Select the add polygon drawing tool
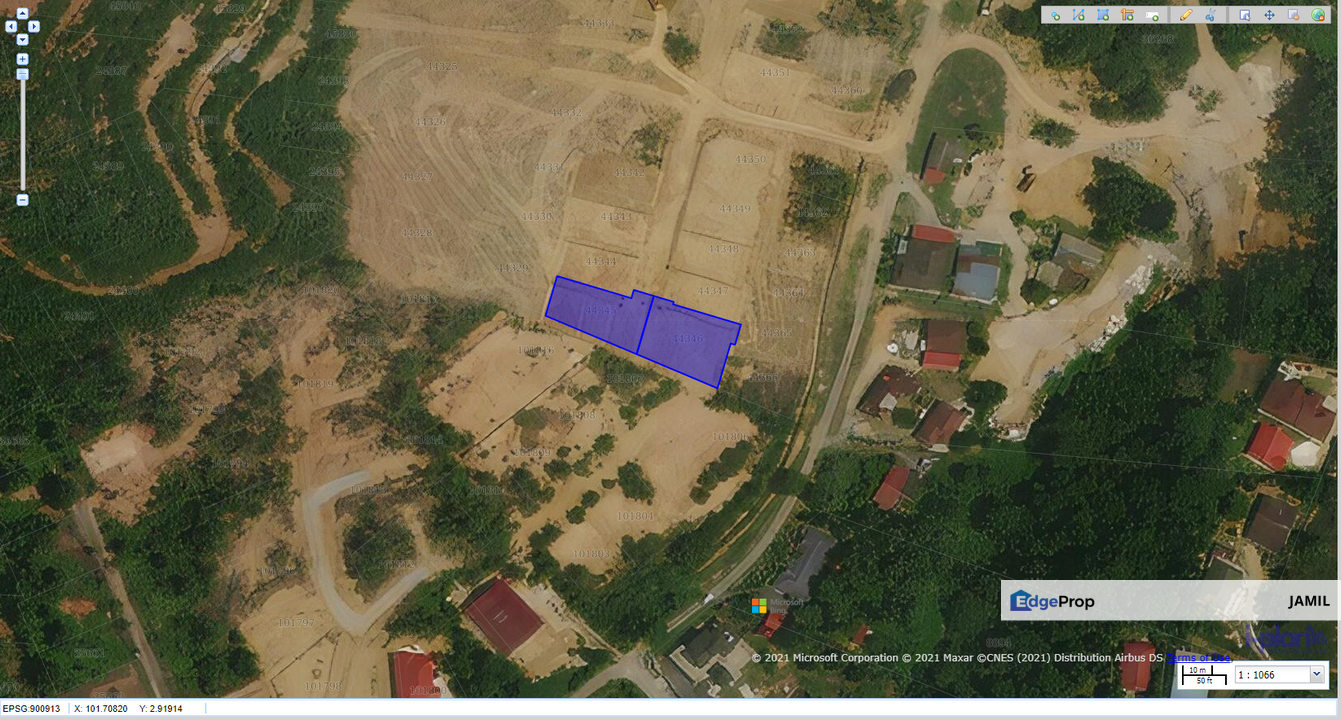Image resolution: width=1341 pixels, height=720 pixels. pyautogui.click(x=1103, y=15)
